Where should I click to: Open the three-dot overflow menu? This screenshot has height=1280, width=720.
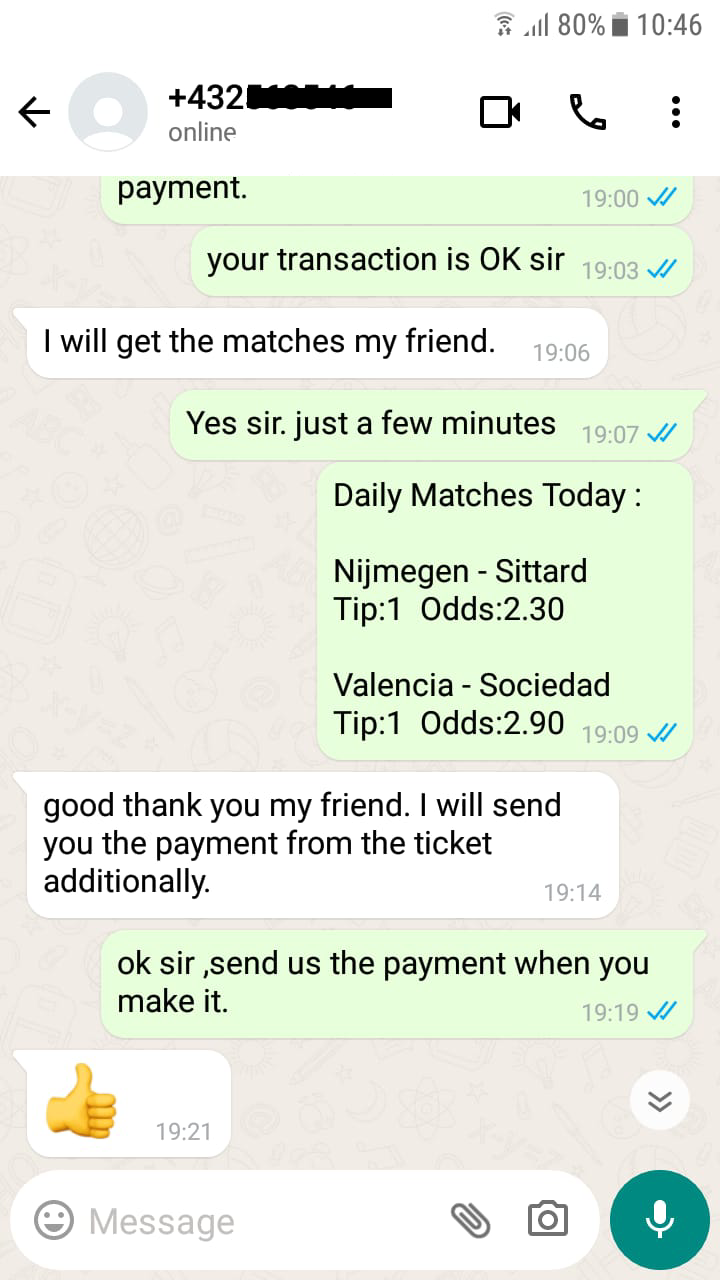click(676, 112)
